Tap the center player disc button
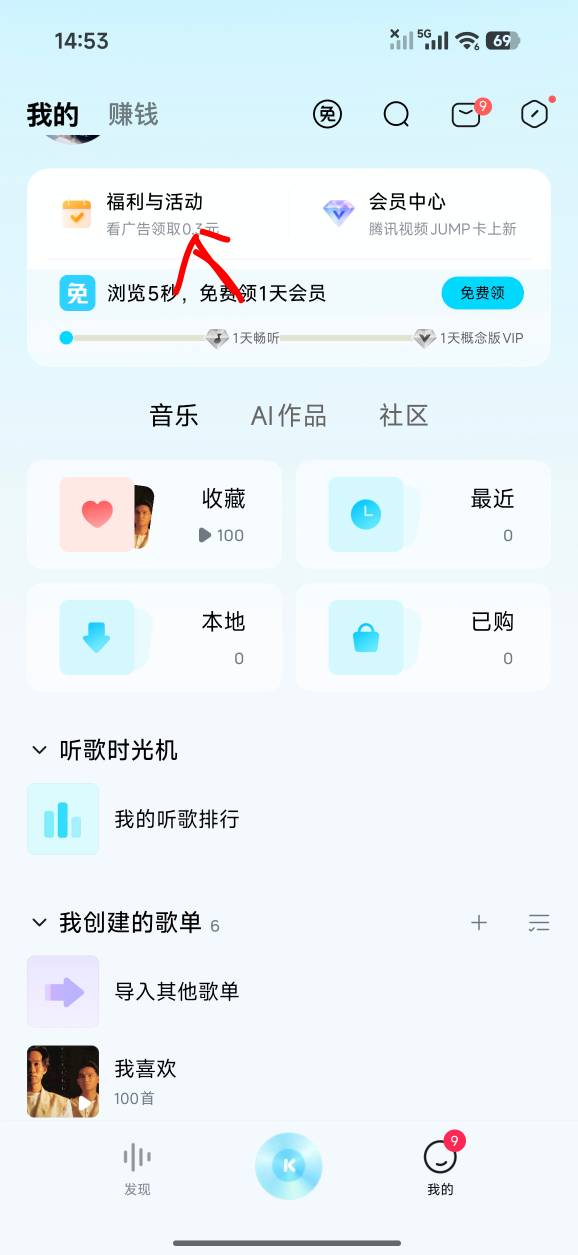Screen dimensions: 578x1255 point(289,1165)
